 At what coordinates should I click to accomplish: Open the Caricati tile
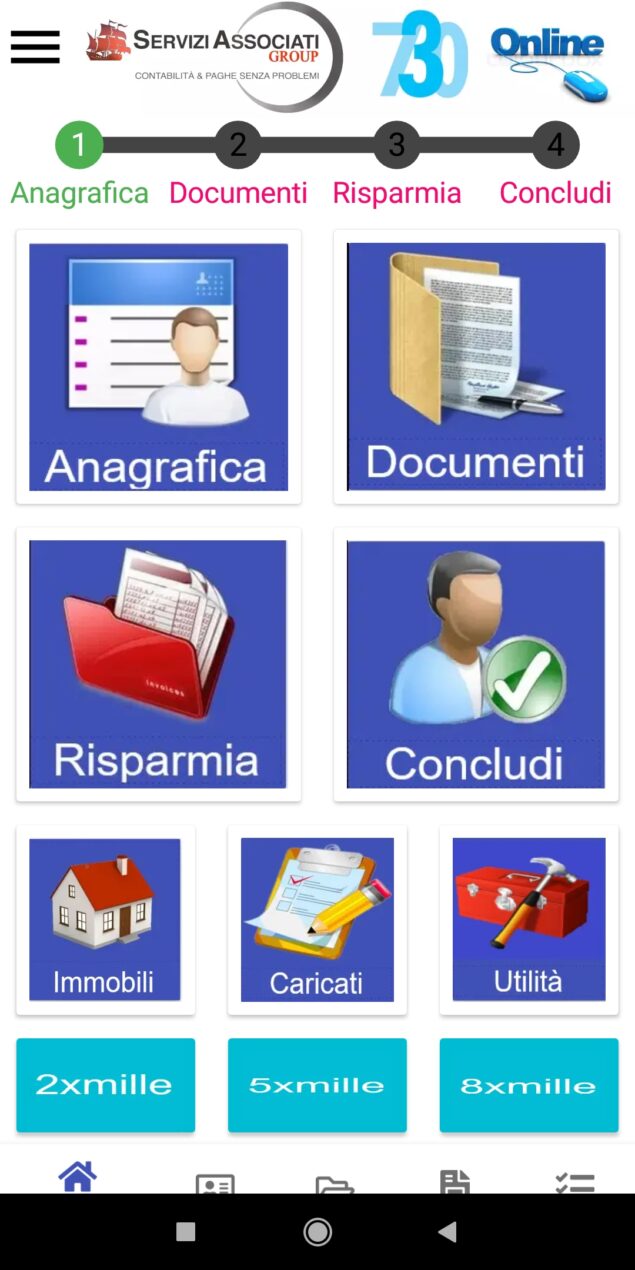click(317, 919)
